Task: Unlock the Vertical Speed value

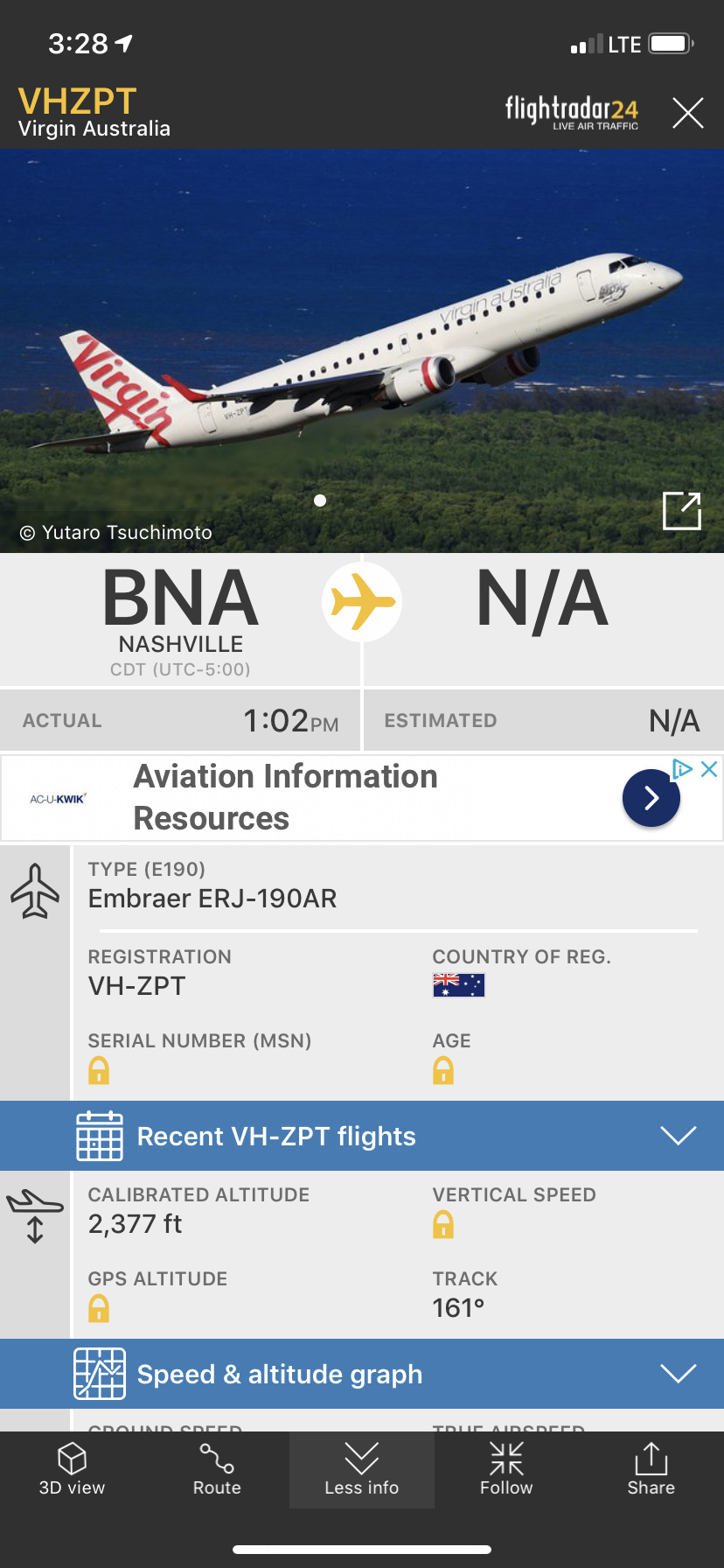Action: click(443, 1224)
